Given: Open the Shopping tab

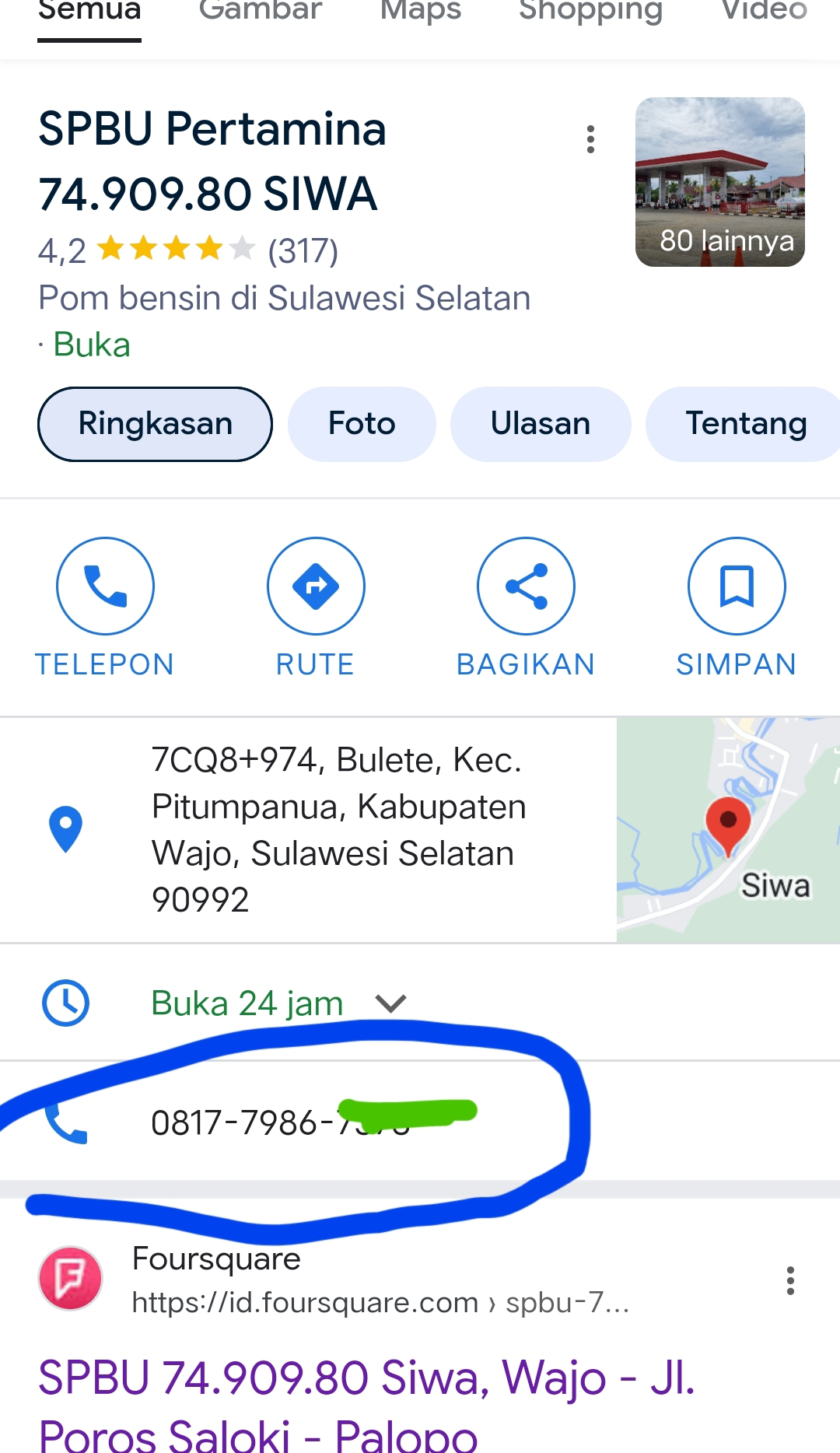Looking at the screenshot, I should [x=590, y=11].
